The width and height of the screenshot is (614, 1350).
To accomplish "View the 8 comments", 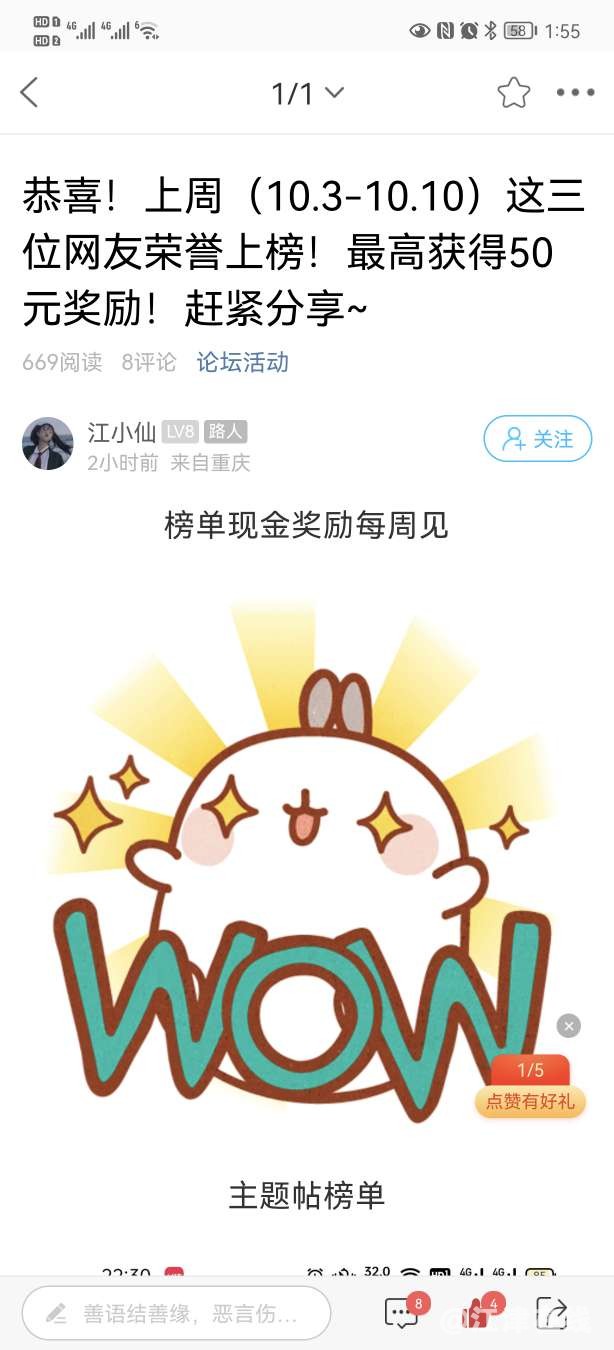I will (x=403, y=1312).
